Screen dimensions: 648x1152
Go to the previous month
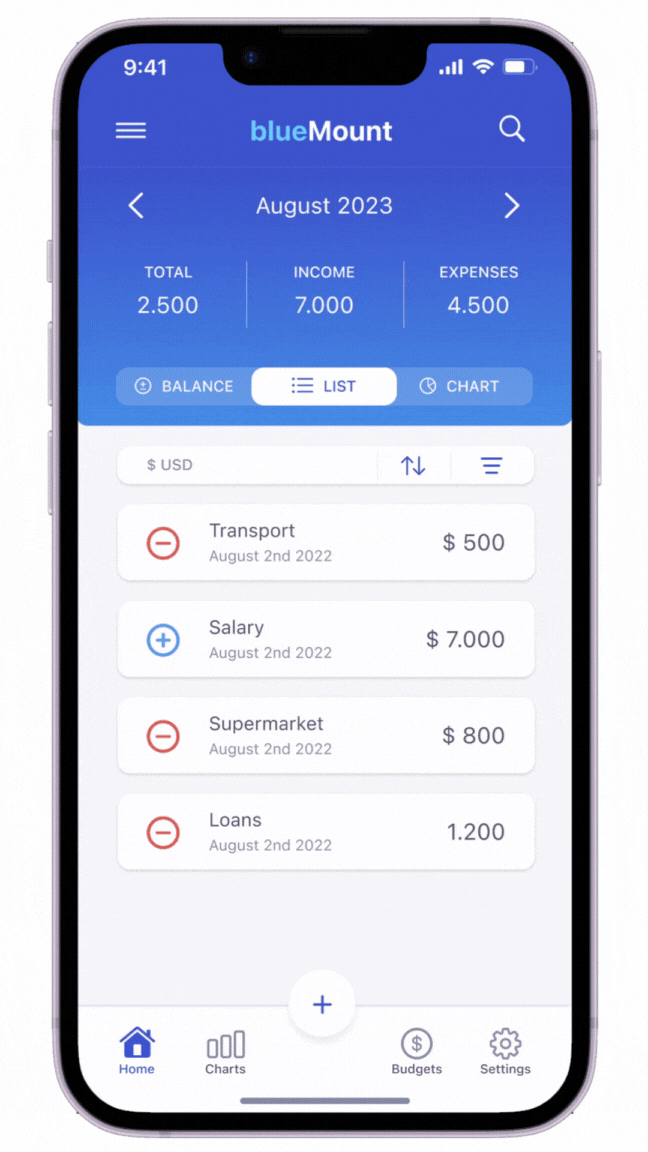(137, 206)
